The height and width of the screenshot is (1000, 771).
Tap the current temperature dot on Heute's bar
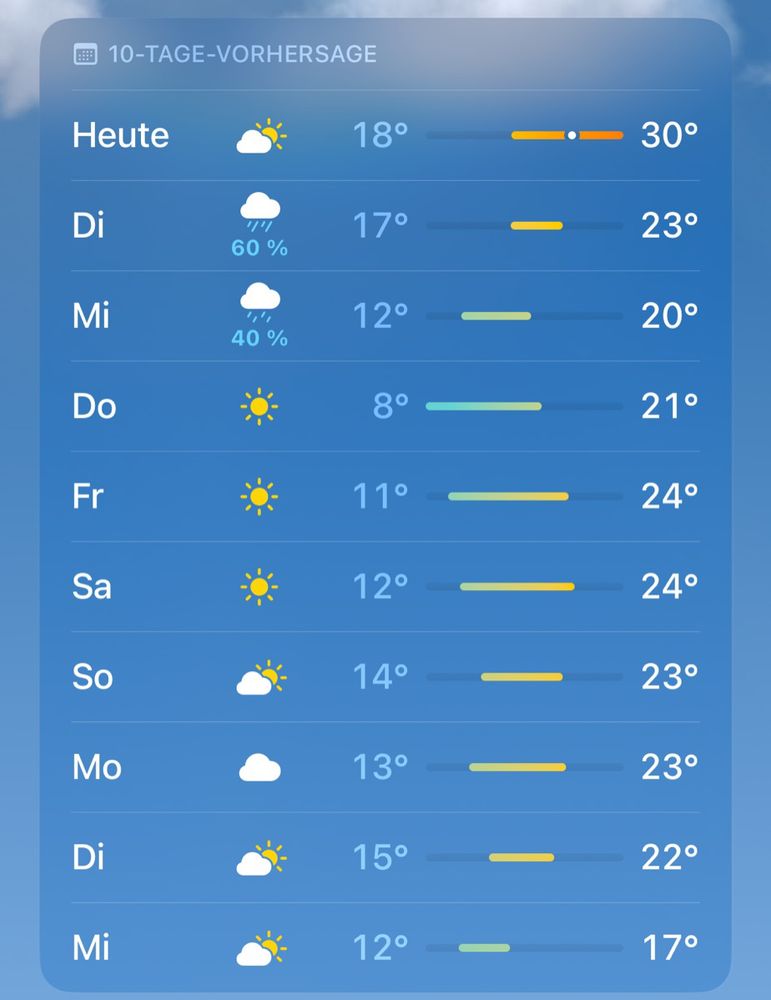[x=571, y=133]
